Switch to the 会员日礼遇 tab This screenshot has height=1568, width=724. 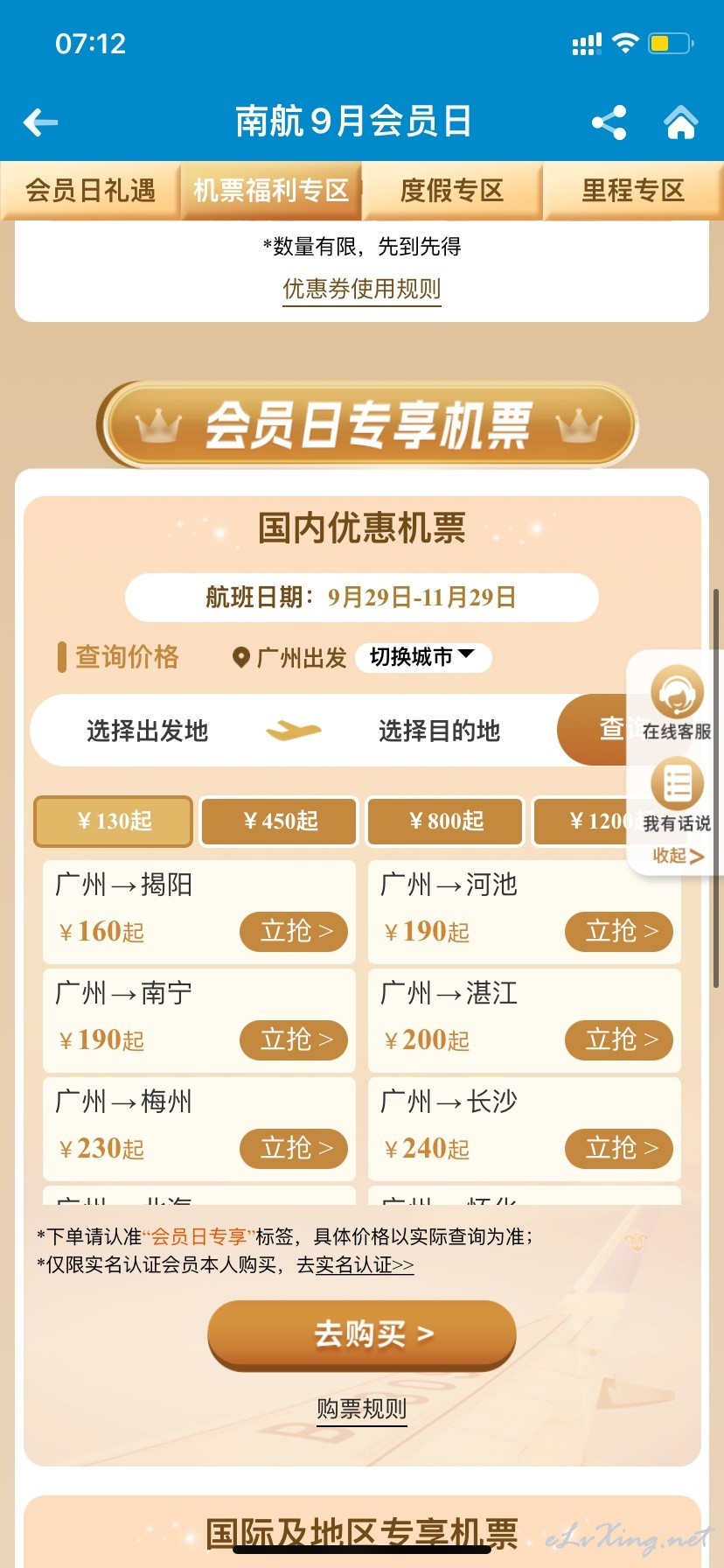(90, 190)
